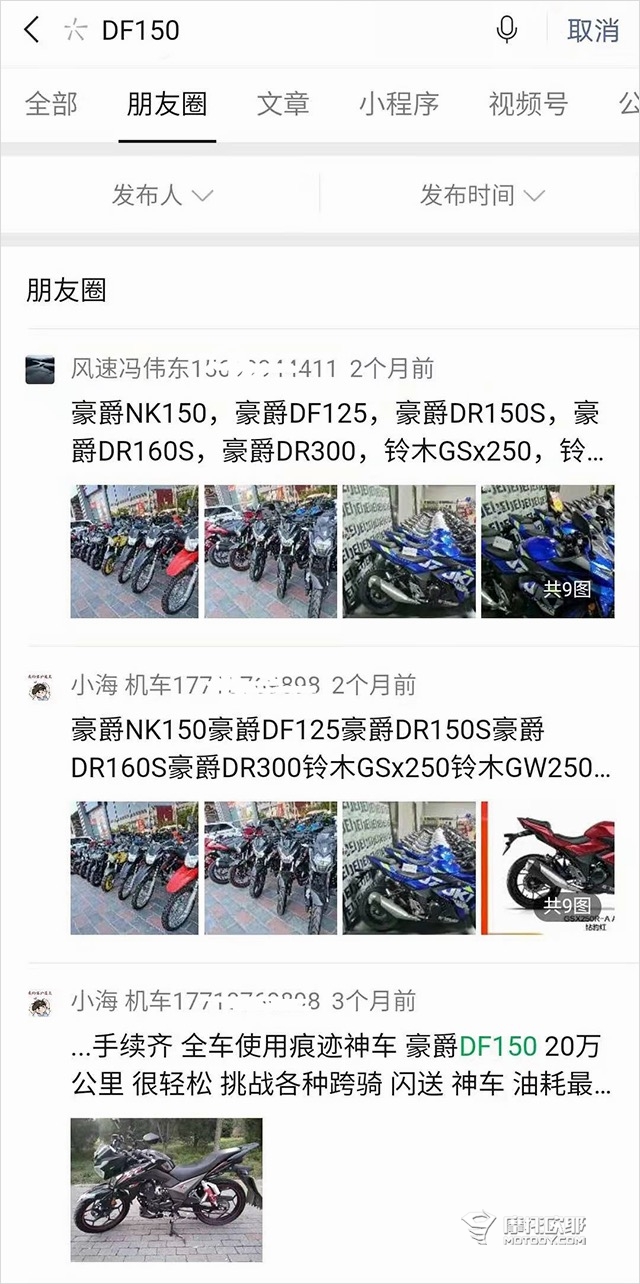The width and height of the screenshot is (640, 1284).
Task: Cancel search via 取消 button
Action: 593,30
